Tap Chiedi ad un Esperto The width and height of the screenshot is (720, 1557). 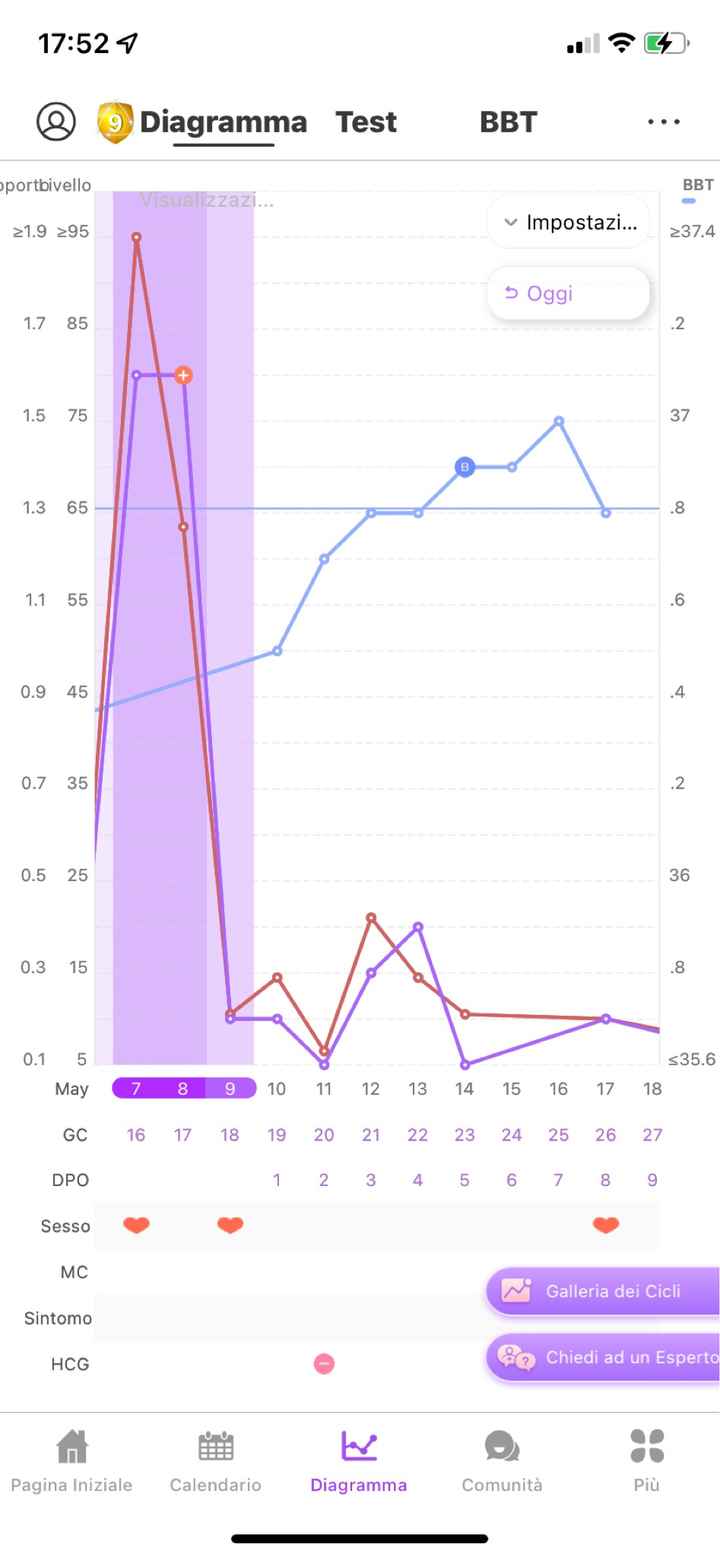click(x=604, y=1358)
